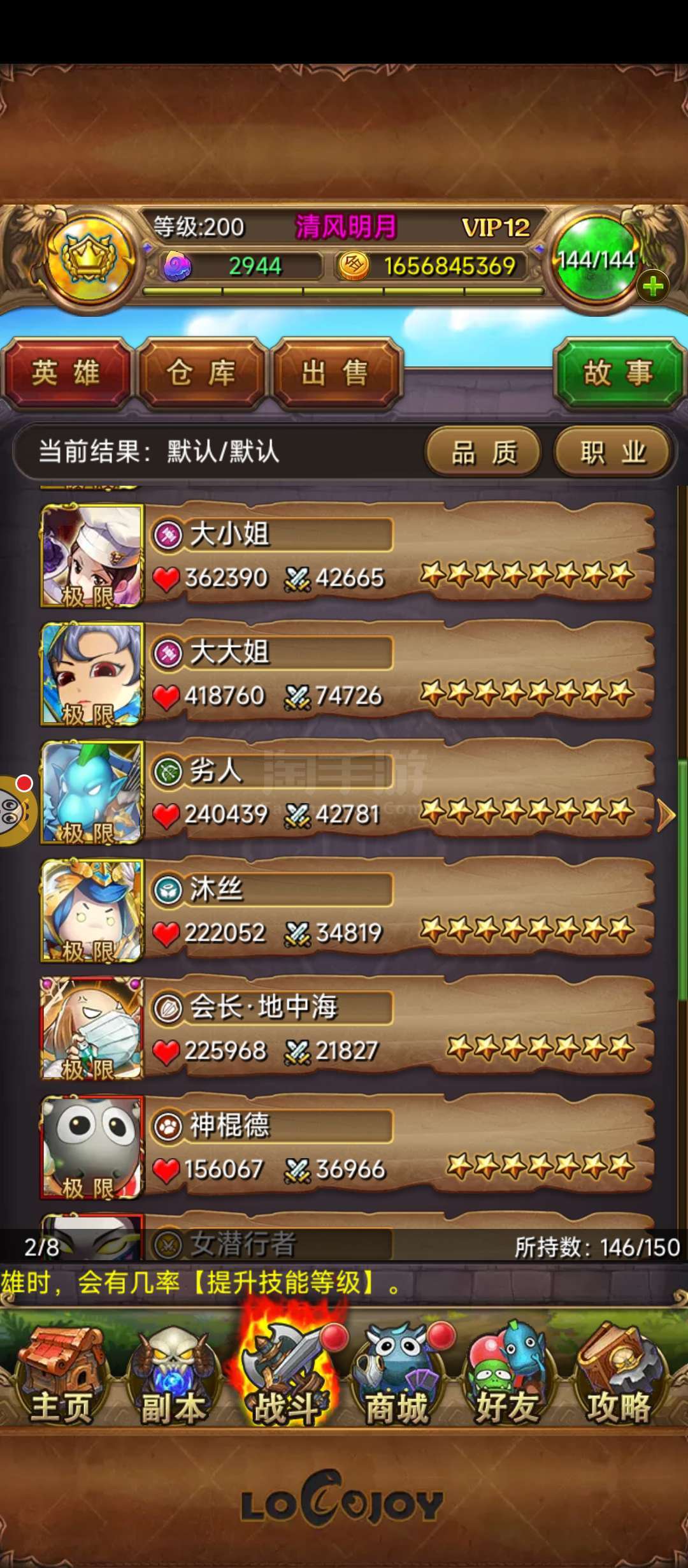Viewport: 688px width, 1568px height.
Task: Tap the right arrow beside 劣人
Action: pyautogui.click(x=665, y=815)
